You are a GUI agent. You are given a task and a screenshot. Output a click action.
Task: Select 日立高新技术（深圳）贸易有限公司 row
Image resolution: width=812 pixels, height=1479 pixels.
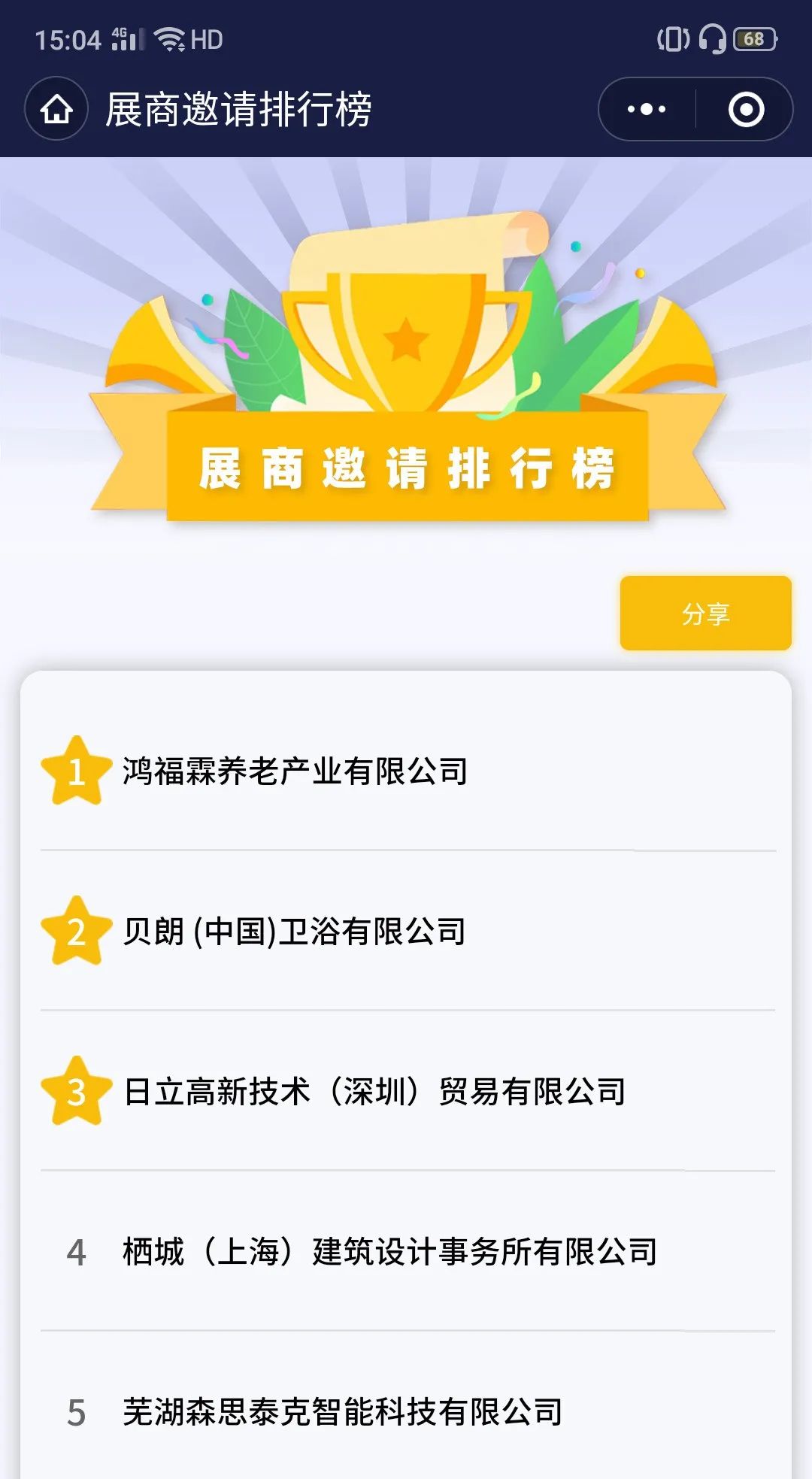[374, 1092]
